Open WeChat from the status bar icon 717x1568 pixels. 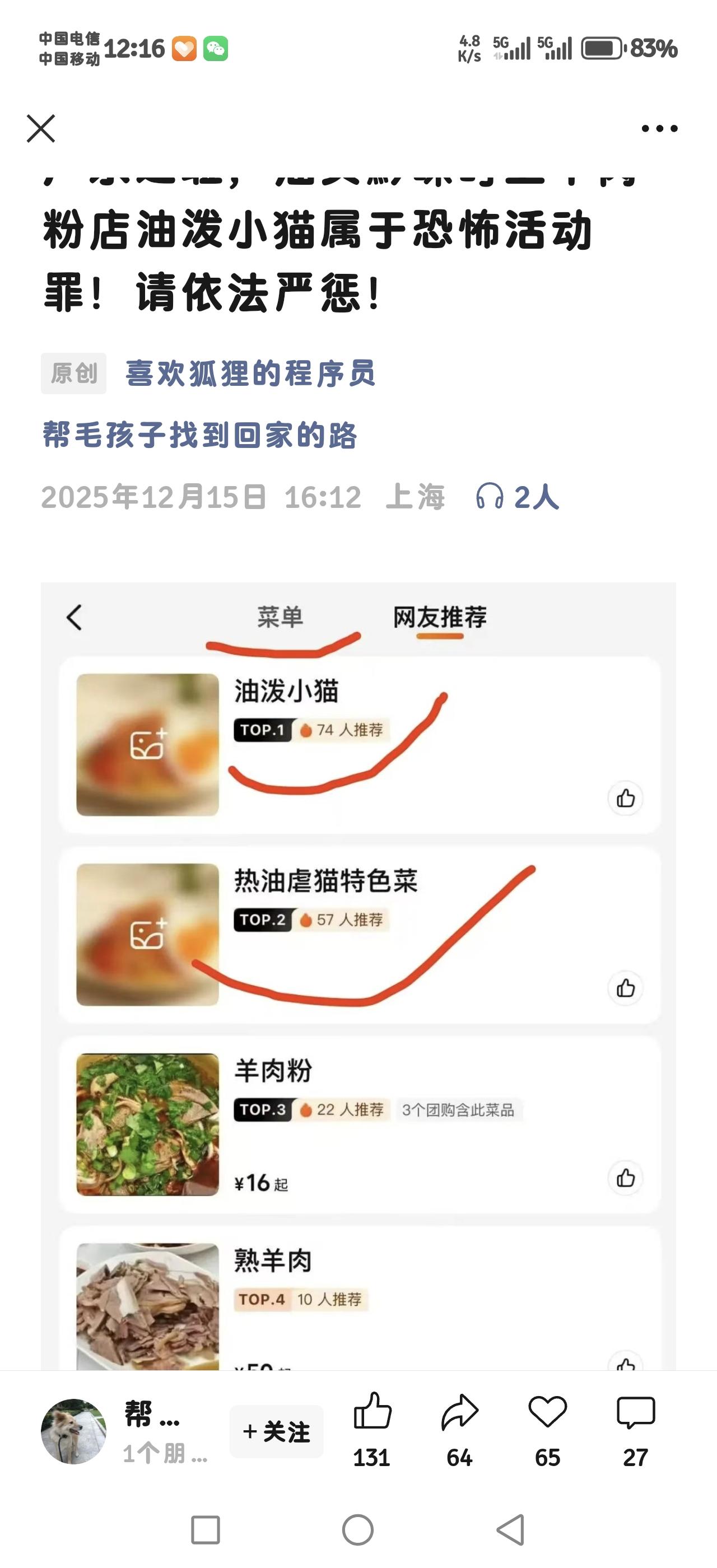pyautogui.click(x=217, y=50)
